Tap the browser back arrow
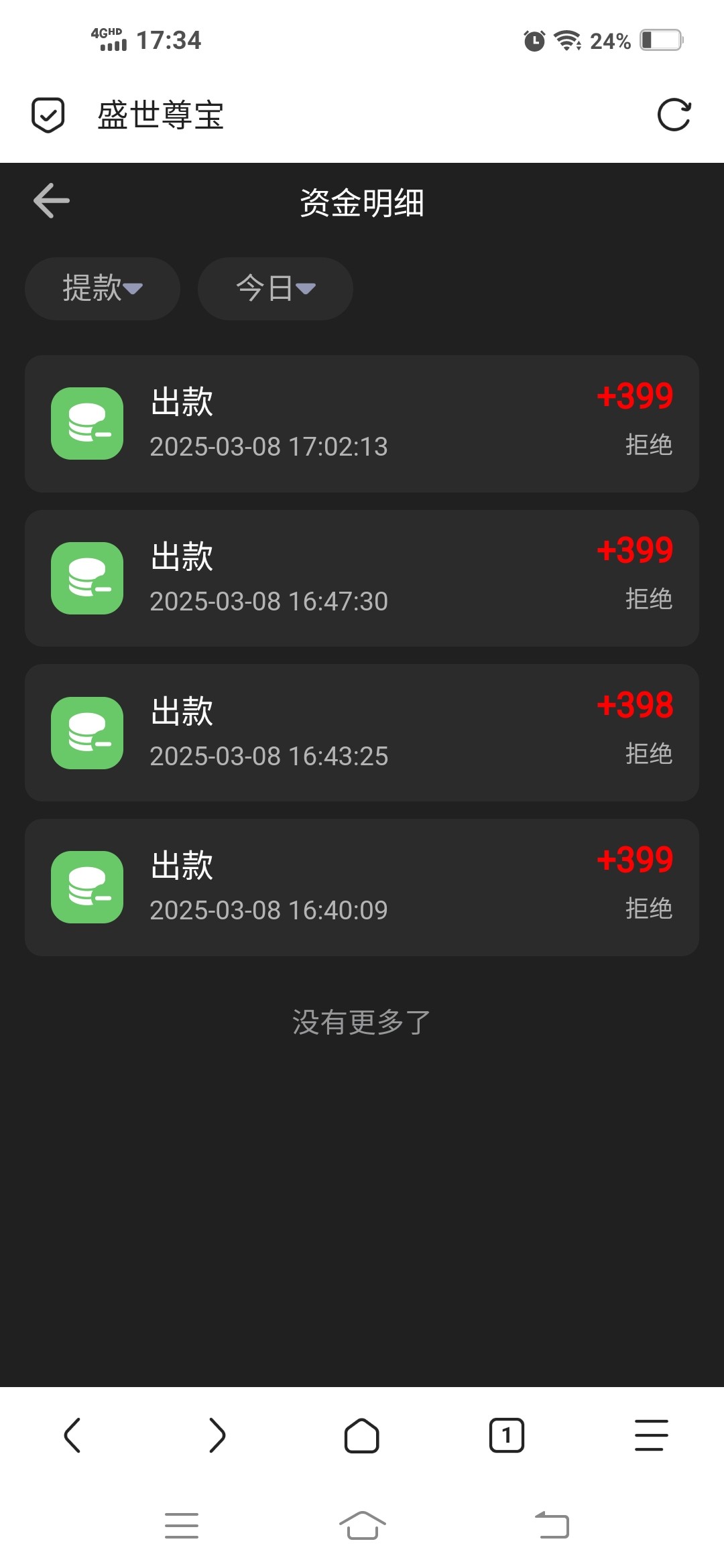 [72, 1435]
